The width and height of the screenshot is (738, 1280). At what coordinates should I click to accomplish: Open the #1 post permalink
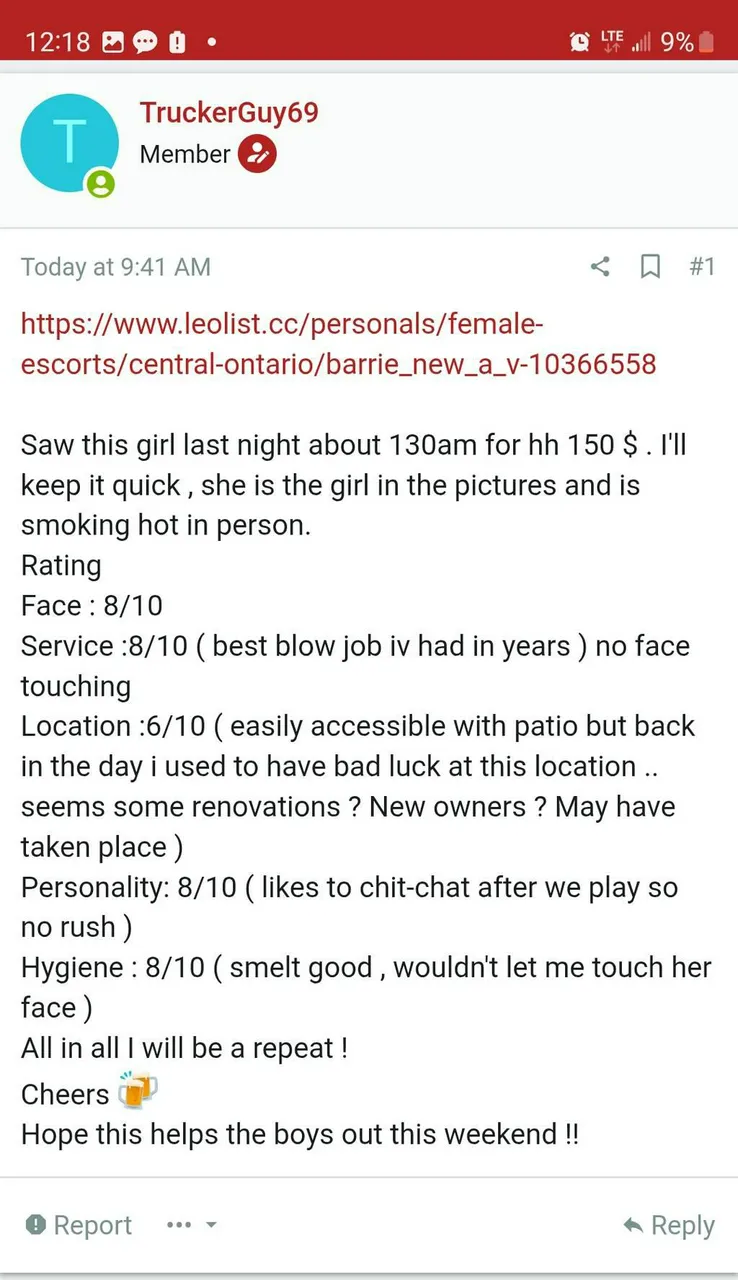click(702, 266)
